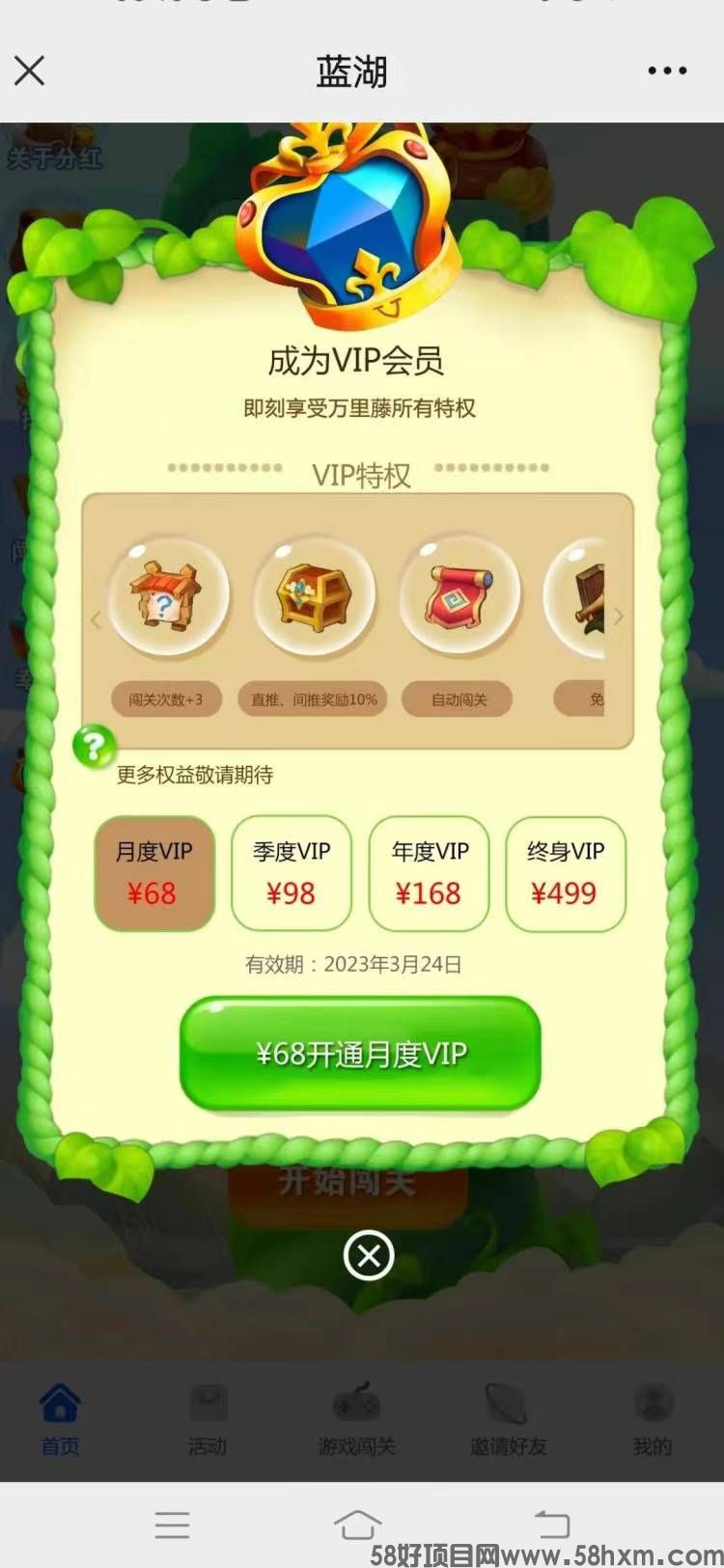Select the 季度VIP ¥98 plan
724x1568 pixels.
tap(292, 873)
